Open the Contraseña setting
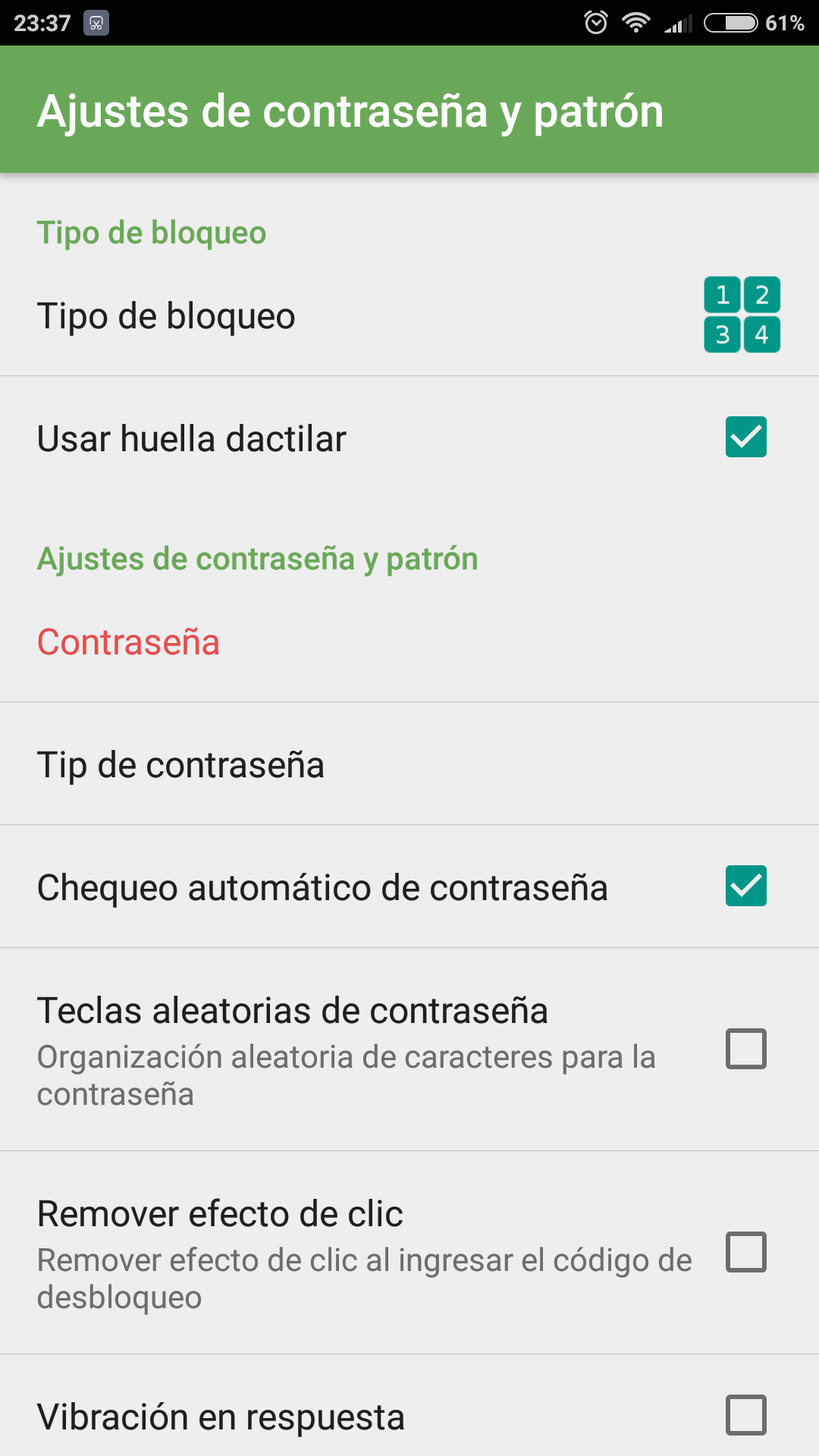The width and height of the screenshot is (819, 1456). [409, 642]
